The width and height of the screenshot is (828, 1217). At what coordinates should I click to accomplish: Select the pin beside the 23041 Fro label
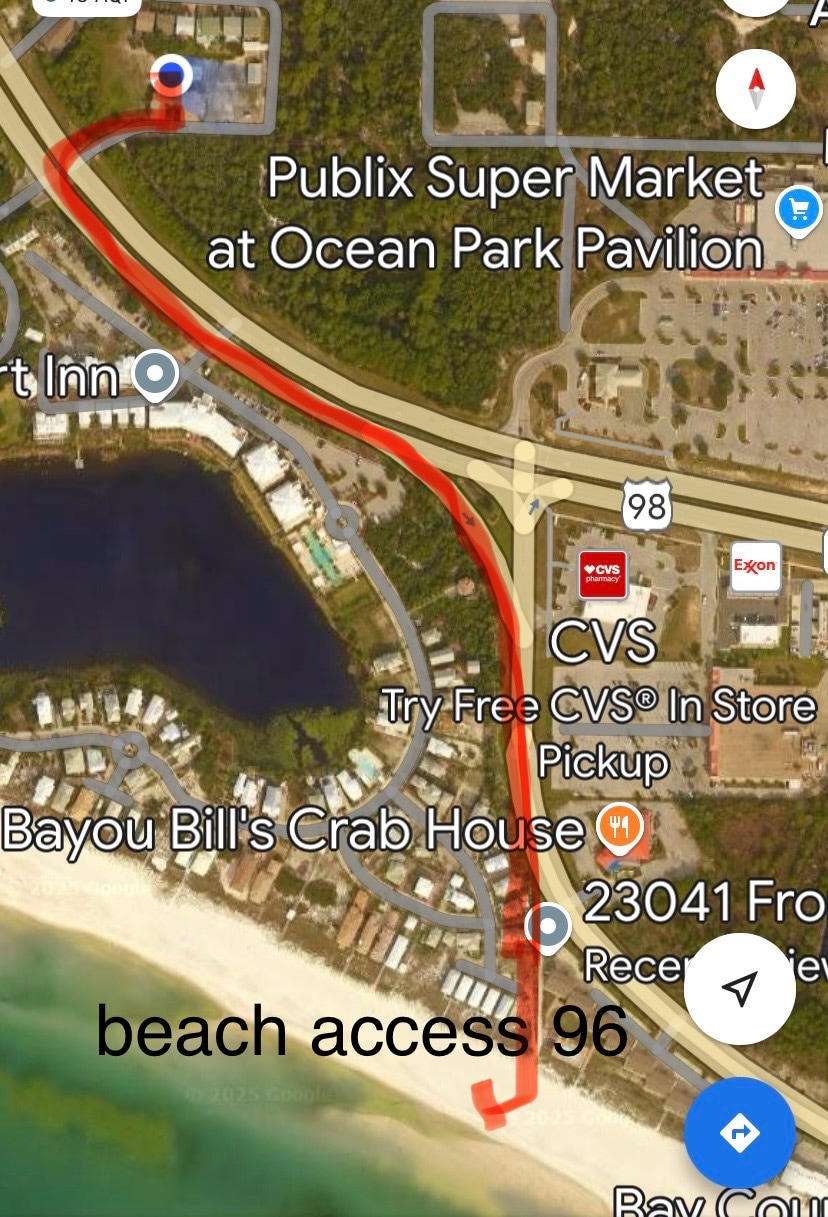[x=548, y=926]
